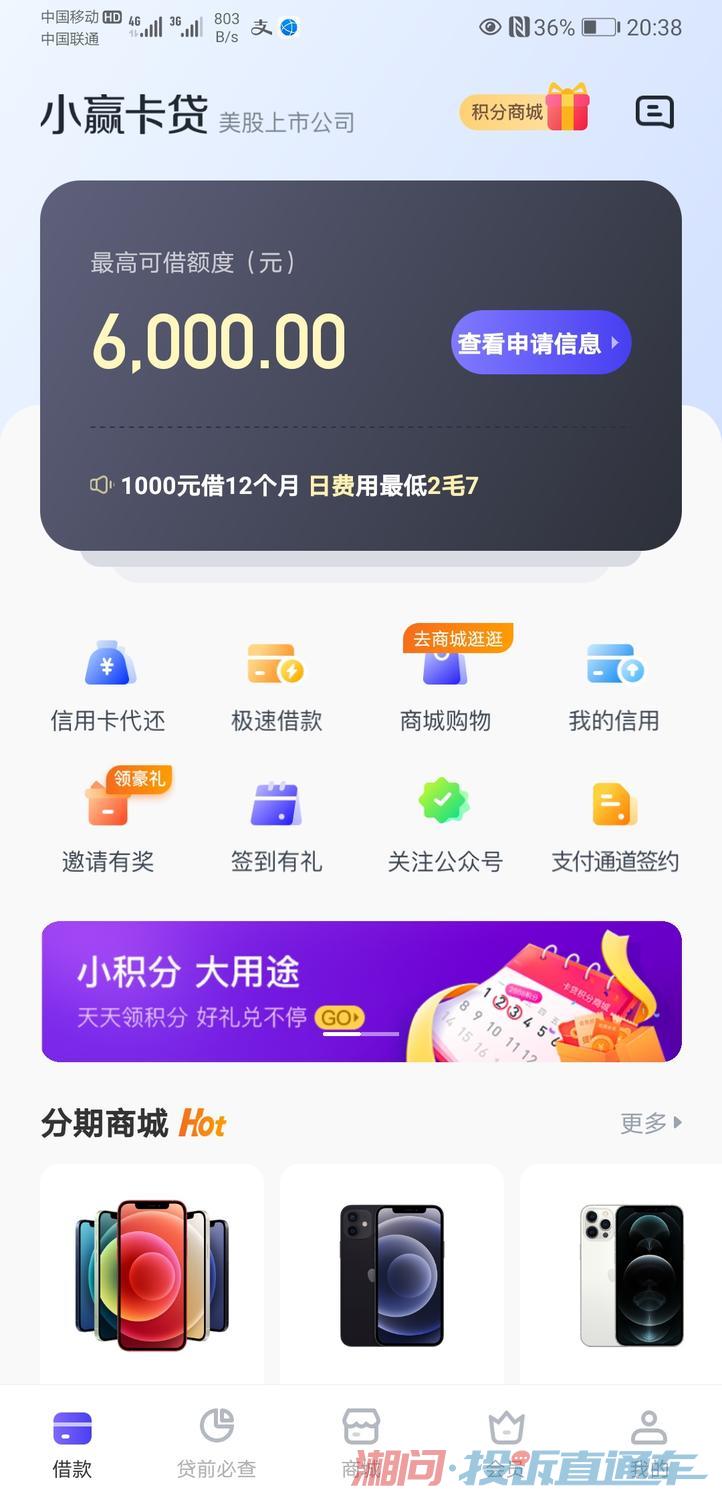
Task: Open the message chat icon top right
Action: click(x=654, y=112)
